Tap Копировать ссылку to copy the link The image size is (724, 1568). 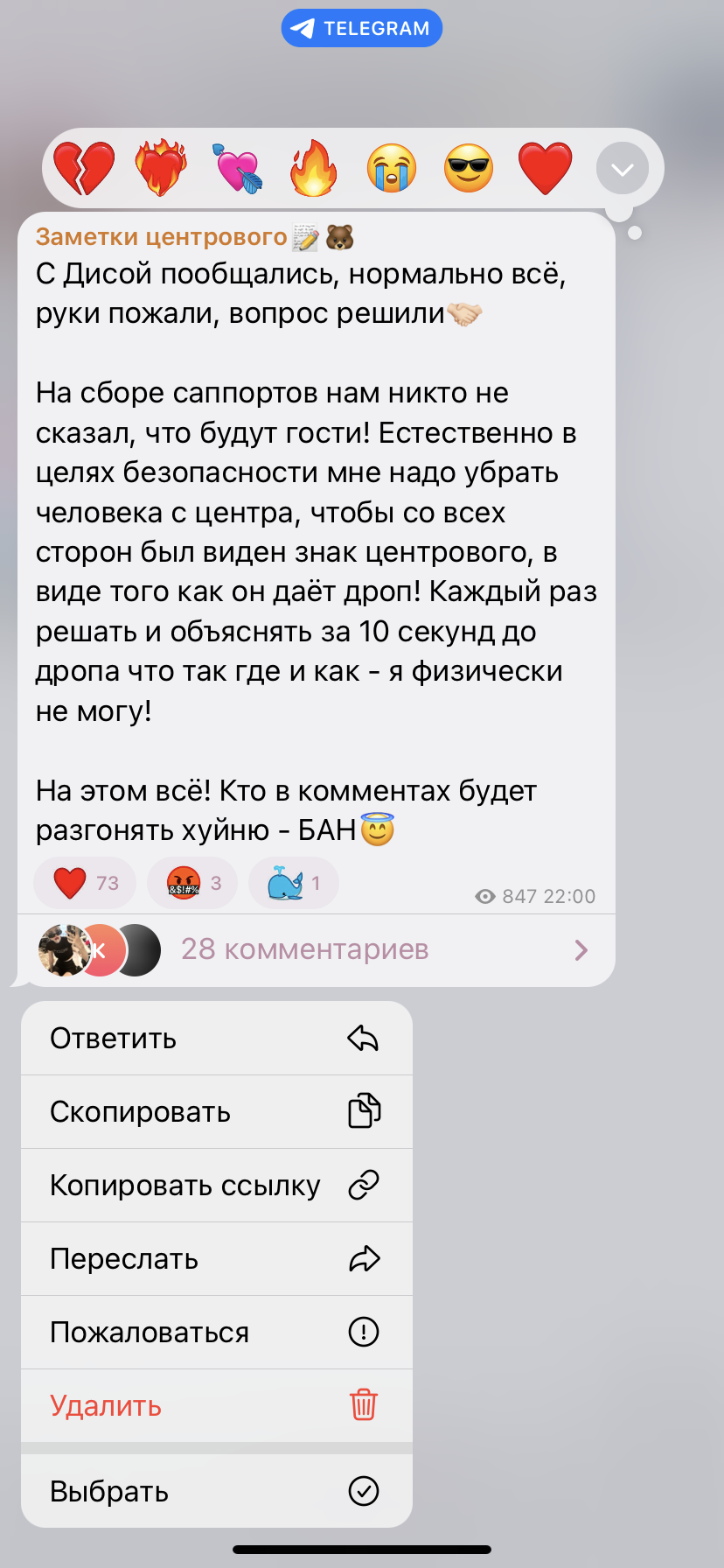(x=217, y=1186)
